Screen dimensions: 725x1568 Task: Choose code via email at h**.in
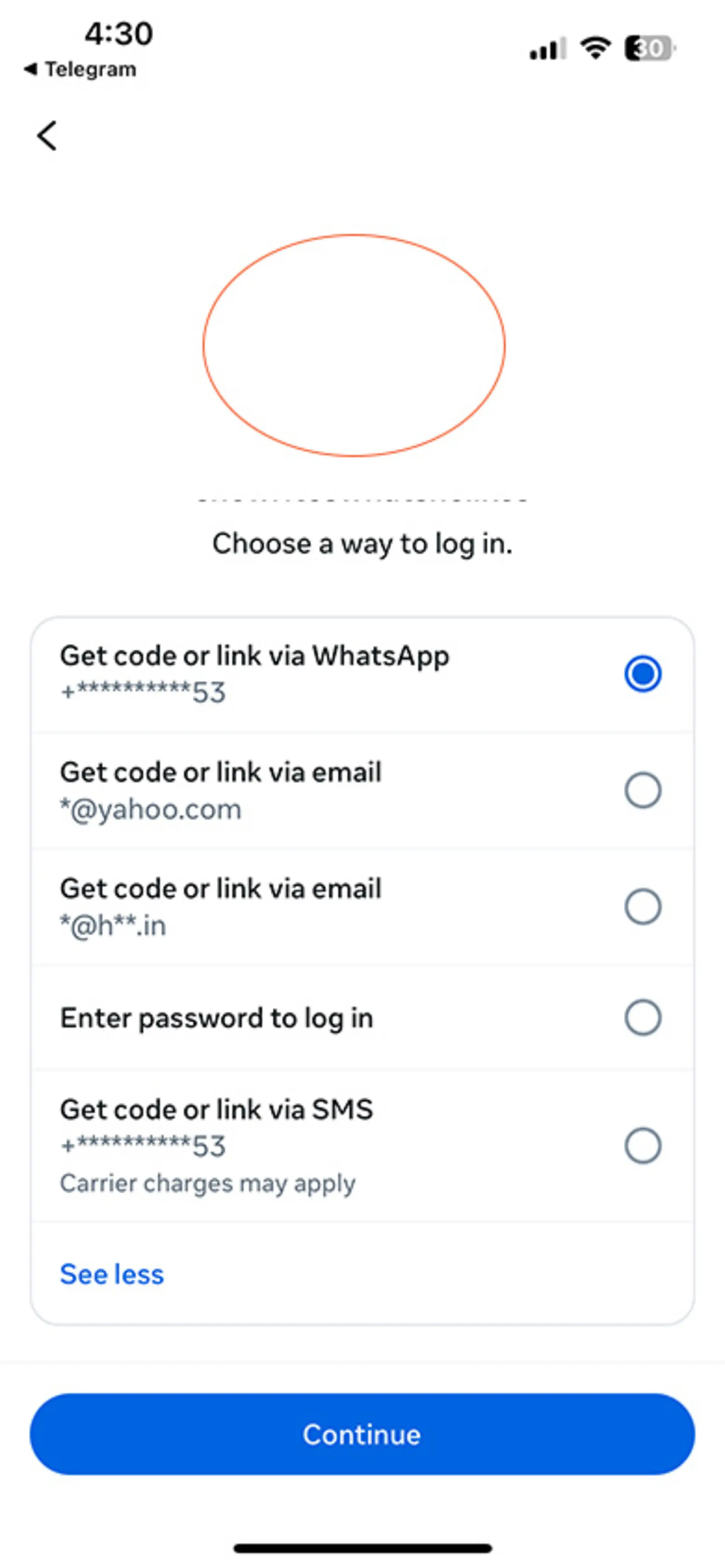click(x=362, y=906)
